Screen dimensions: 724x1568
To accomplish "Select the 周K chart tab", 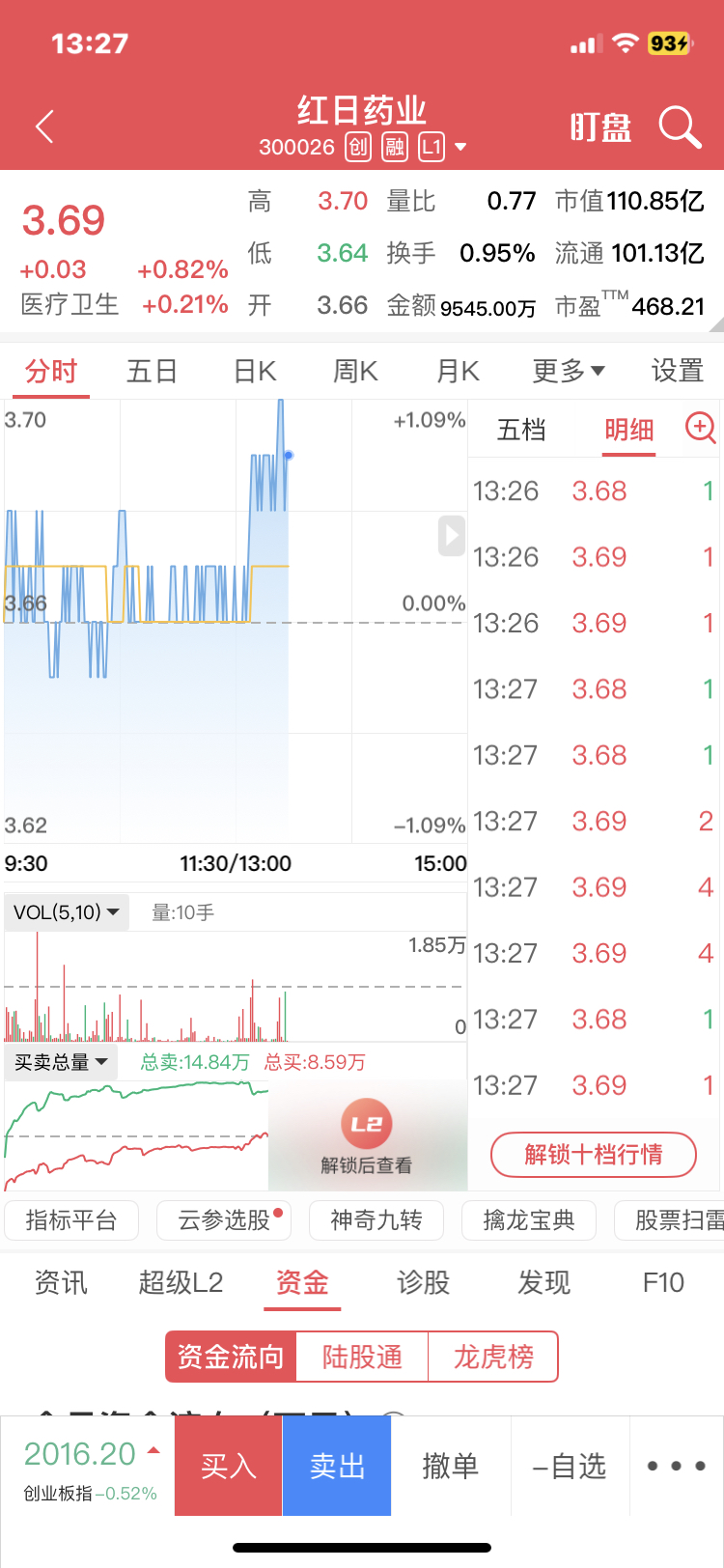I will (355, 371).
